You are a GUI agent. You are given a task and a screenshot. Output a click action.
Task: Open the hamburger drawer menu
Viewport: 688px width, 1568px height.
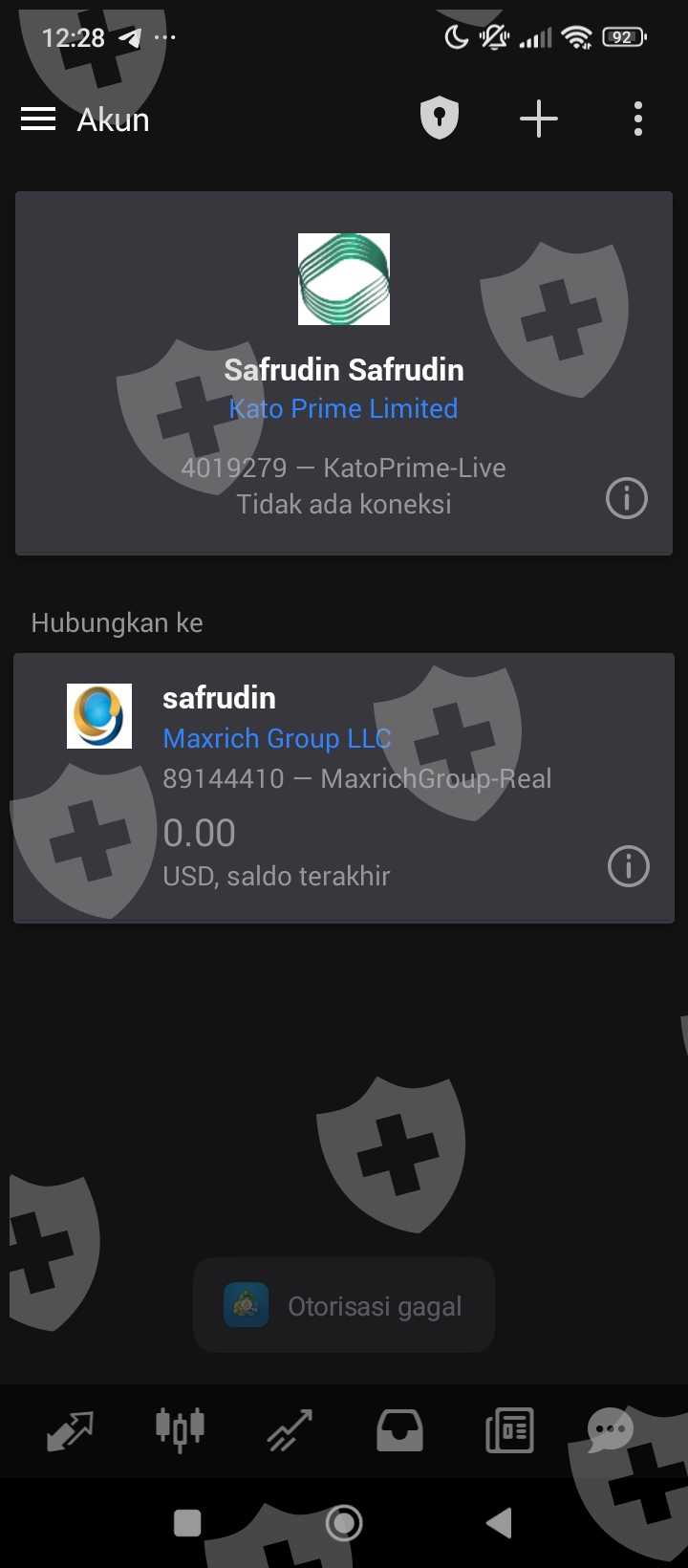click(x=38, y=120)
